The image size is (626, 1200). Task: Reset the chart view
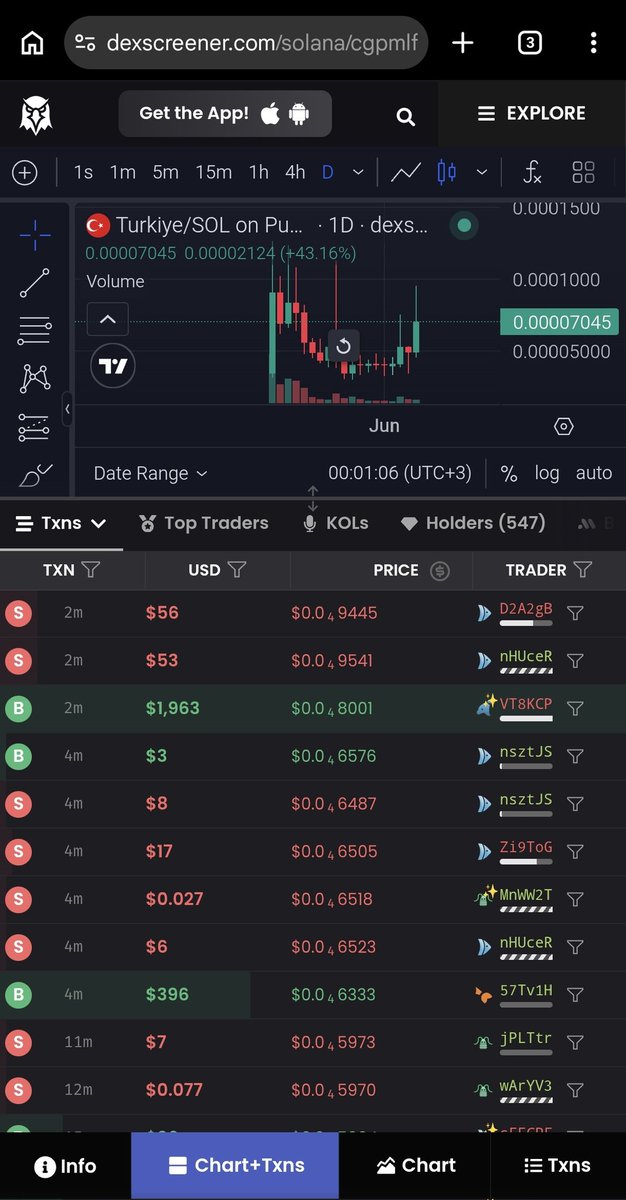click(343, 346)
